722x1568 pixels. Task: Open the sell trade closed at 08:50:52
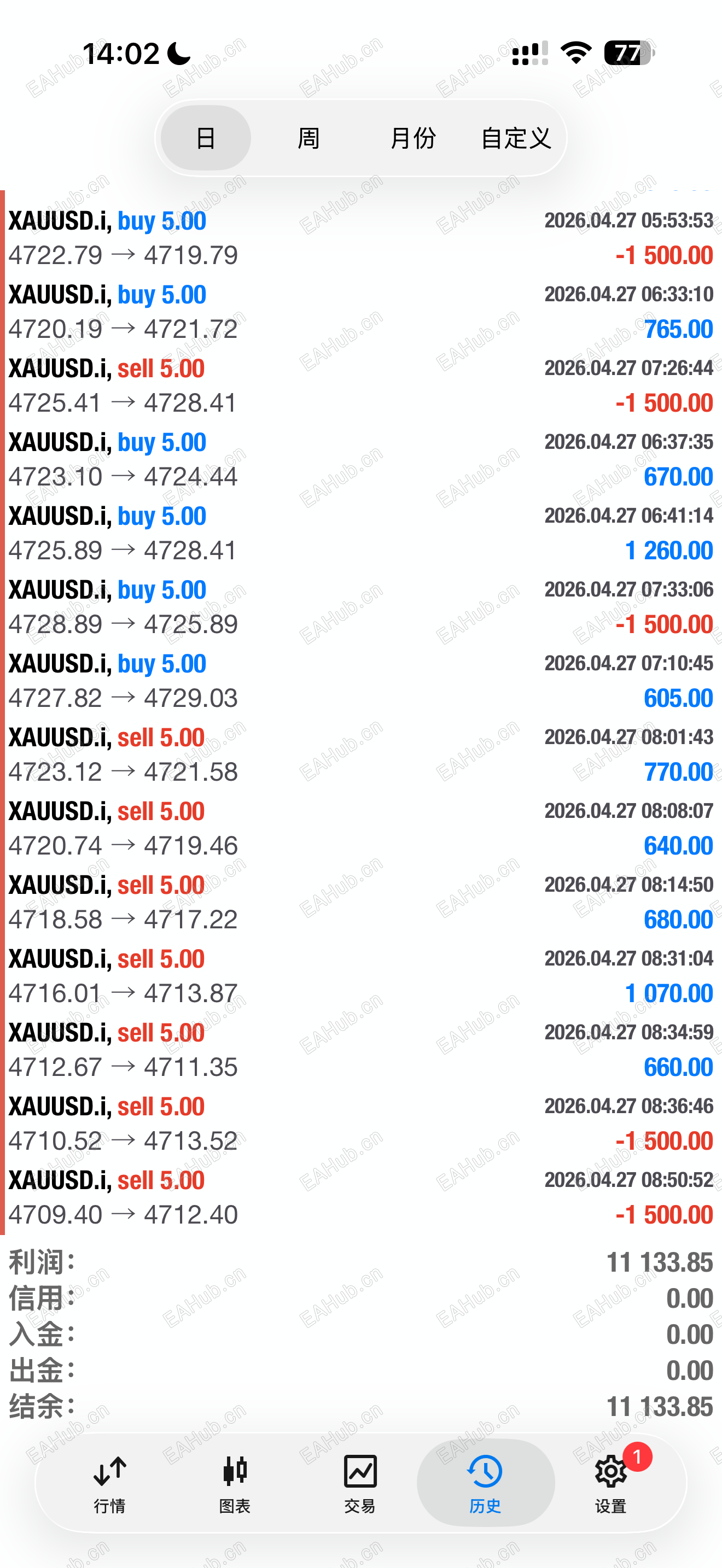click(x=361, y=1197)
